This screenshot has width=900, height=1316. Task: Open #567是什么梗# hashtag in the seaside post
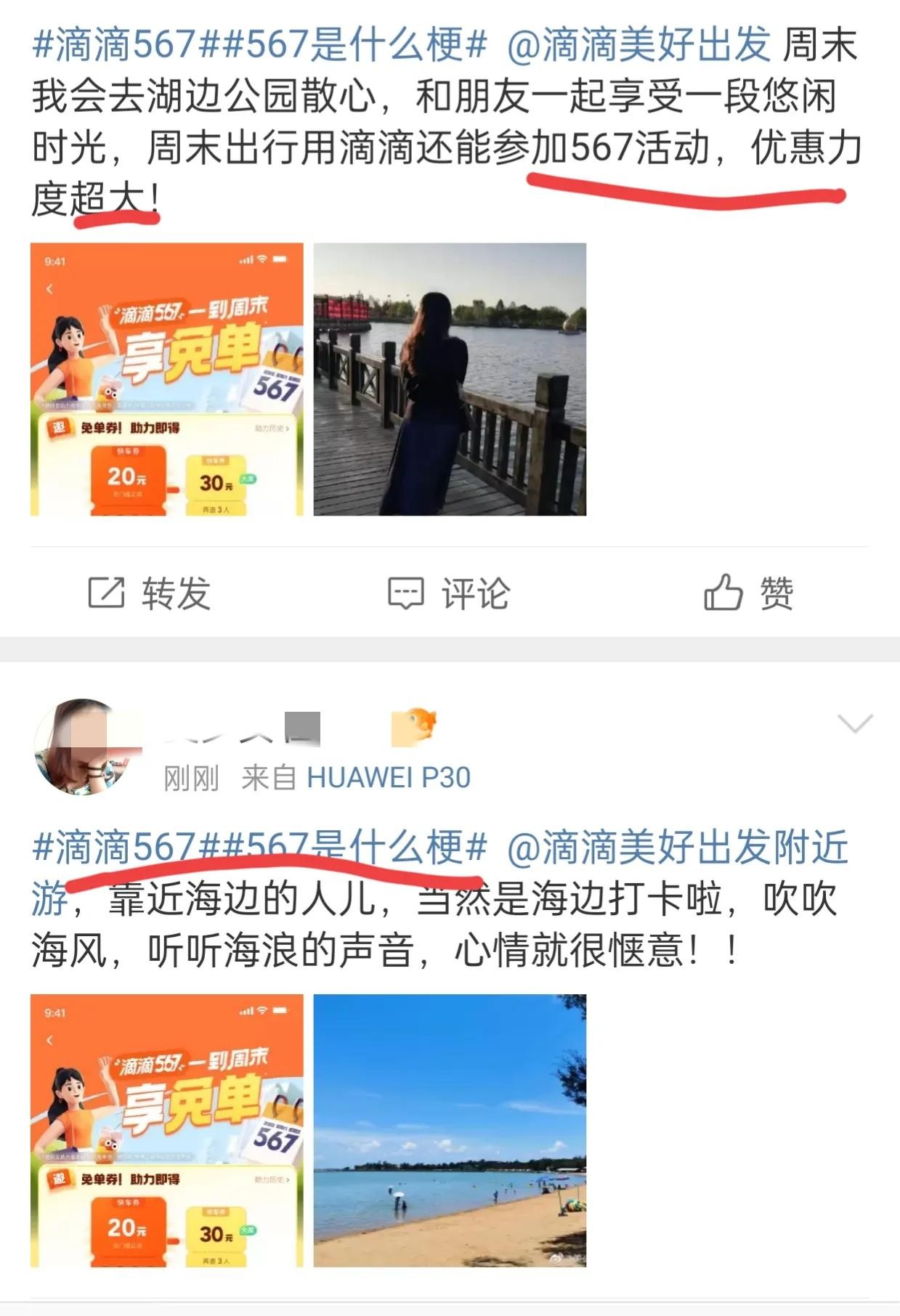coord(354,848)
